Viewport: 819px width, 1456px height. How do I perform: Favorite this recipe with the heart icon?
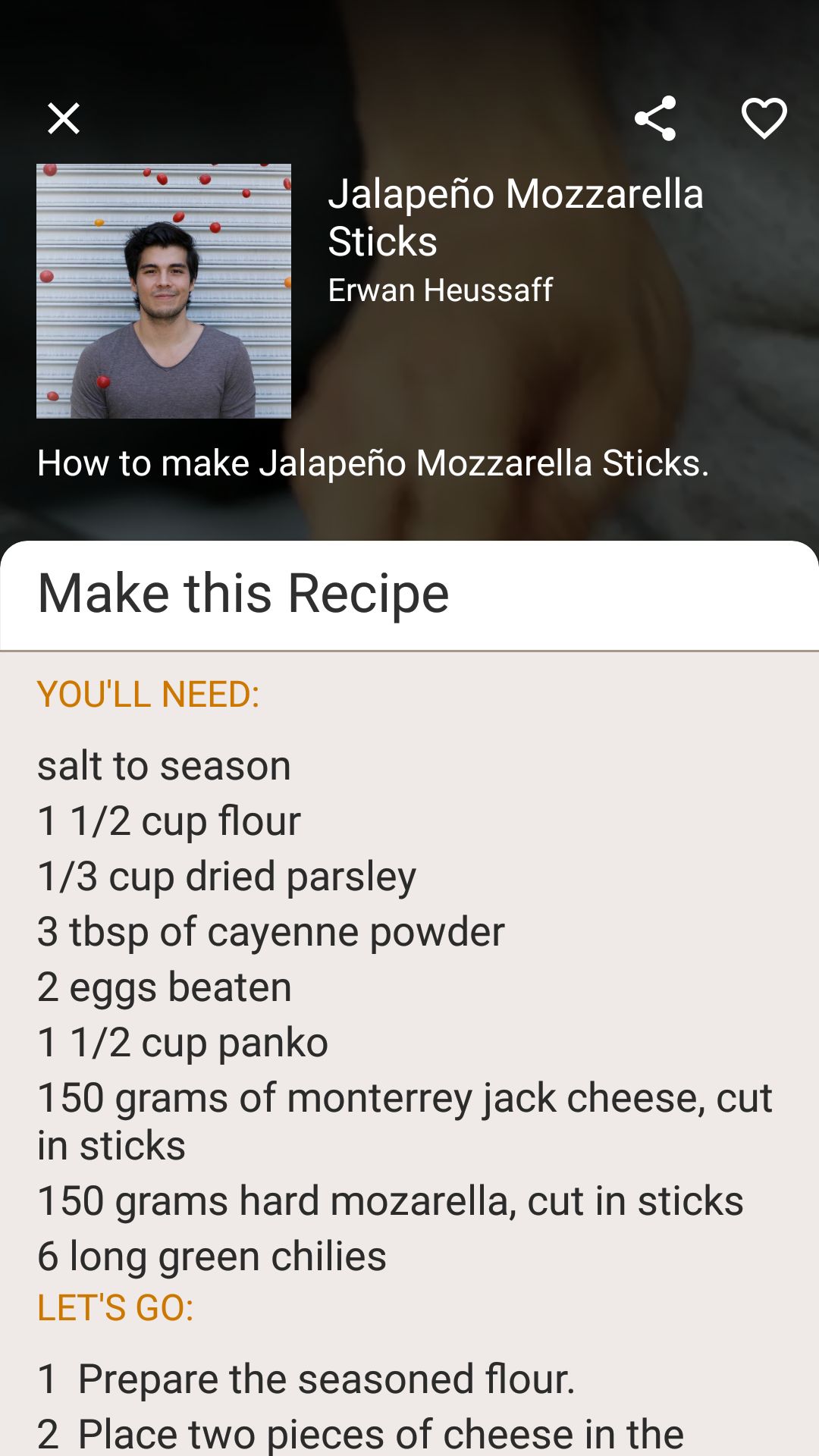(764, 118)
